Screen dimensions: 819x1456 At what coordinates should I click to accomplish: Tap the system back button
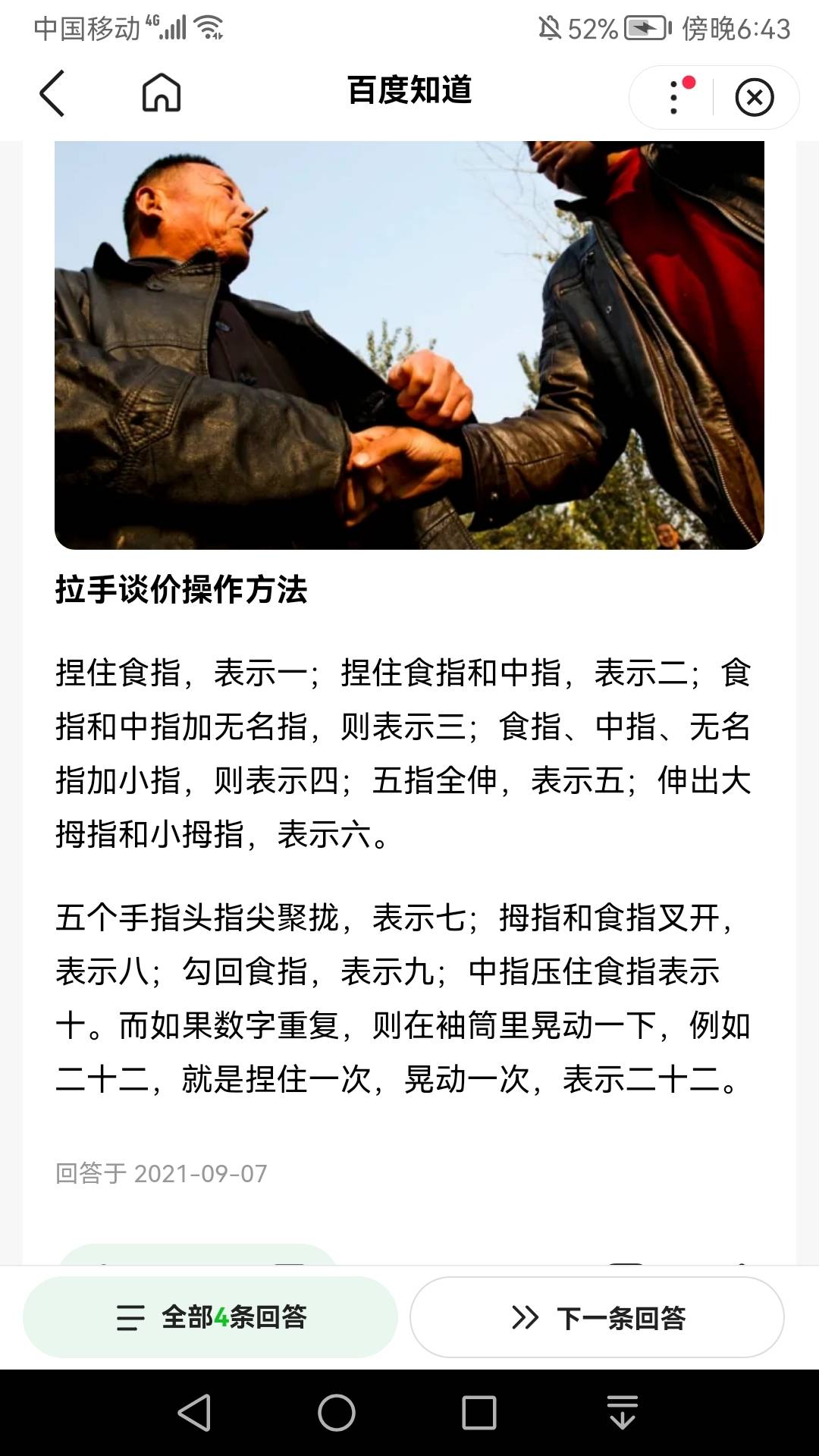point(194,1413)
